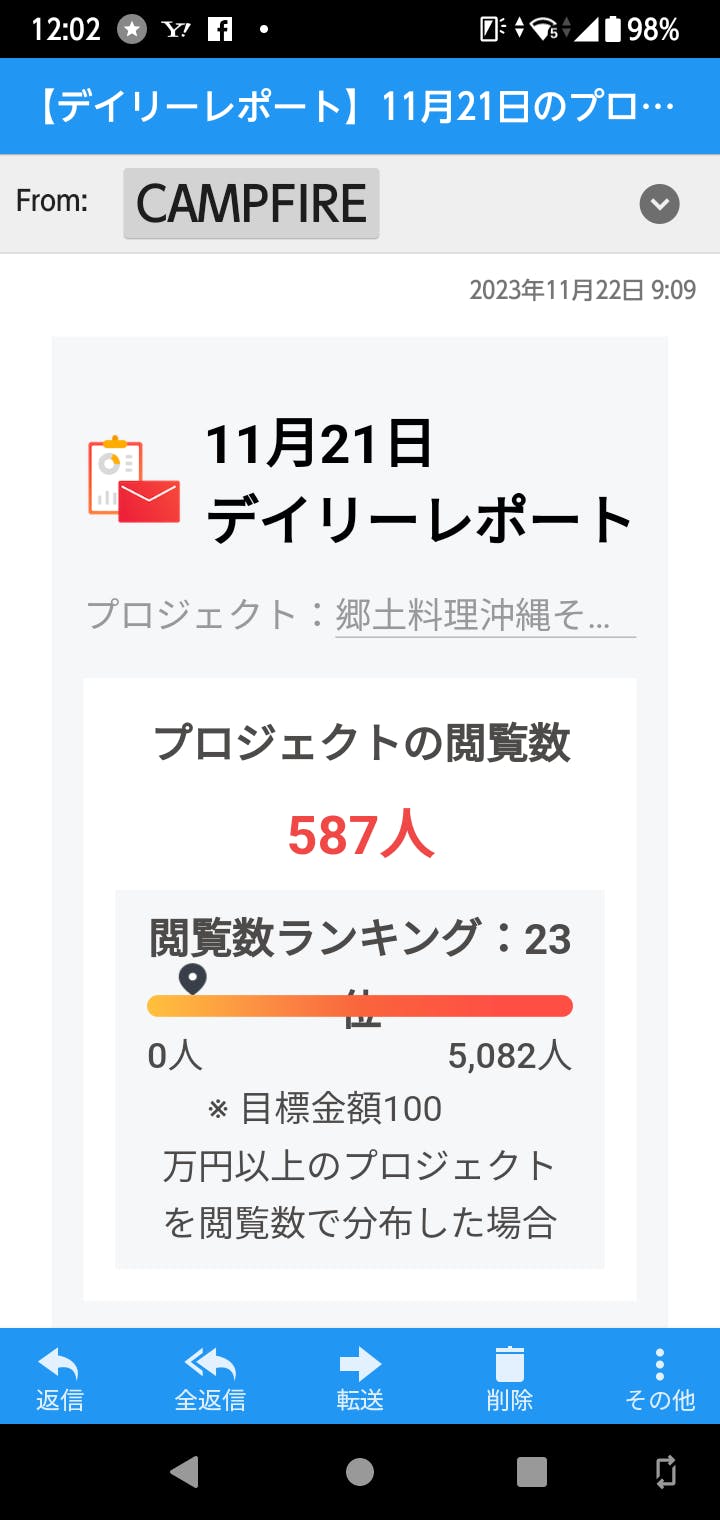Open the underlined 郷土料理沖縄そ… project link
720x1520 pixels.
point(485,614)
